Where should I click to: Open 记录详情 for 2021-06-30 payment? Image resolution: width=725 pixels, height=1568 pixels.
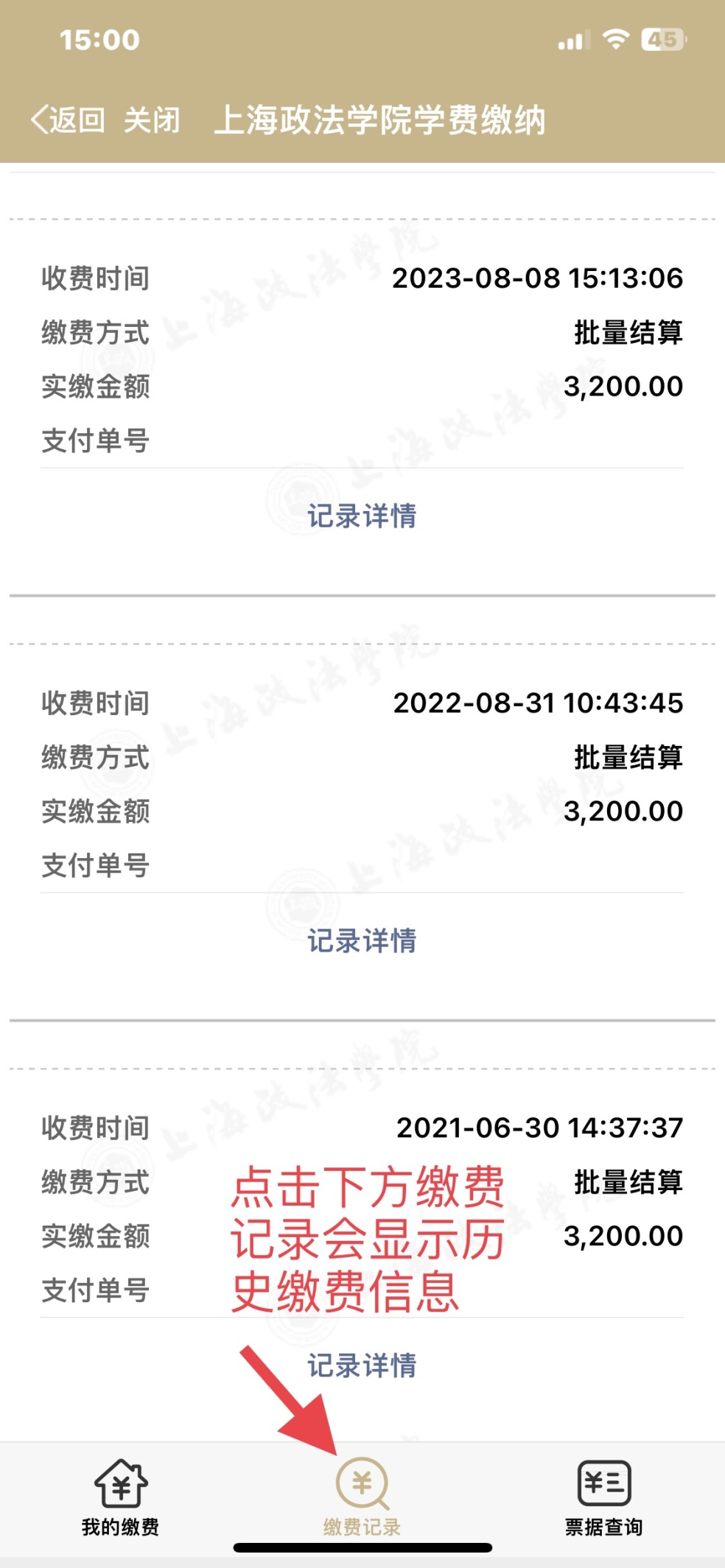click(362, 1365)
